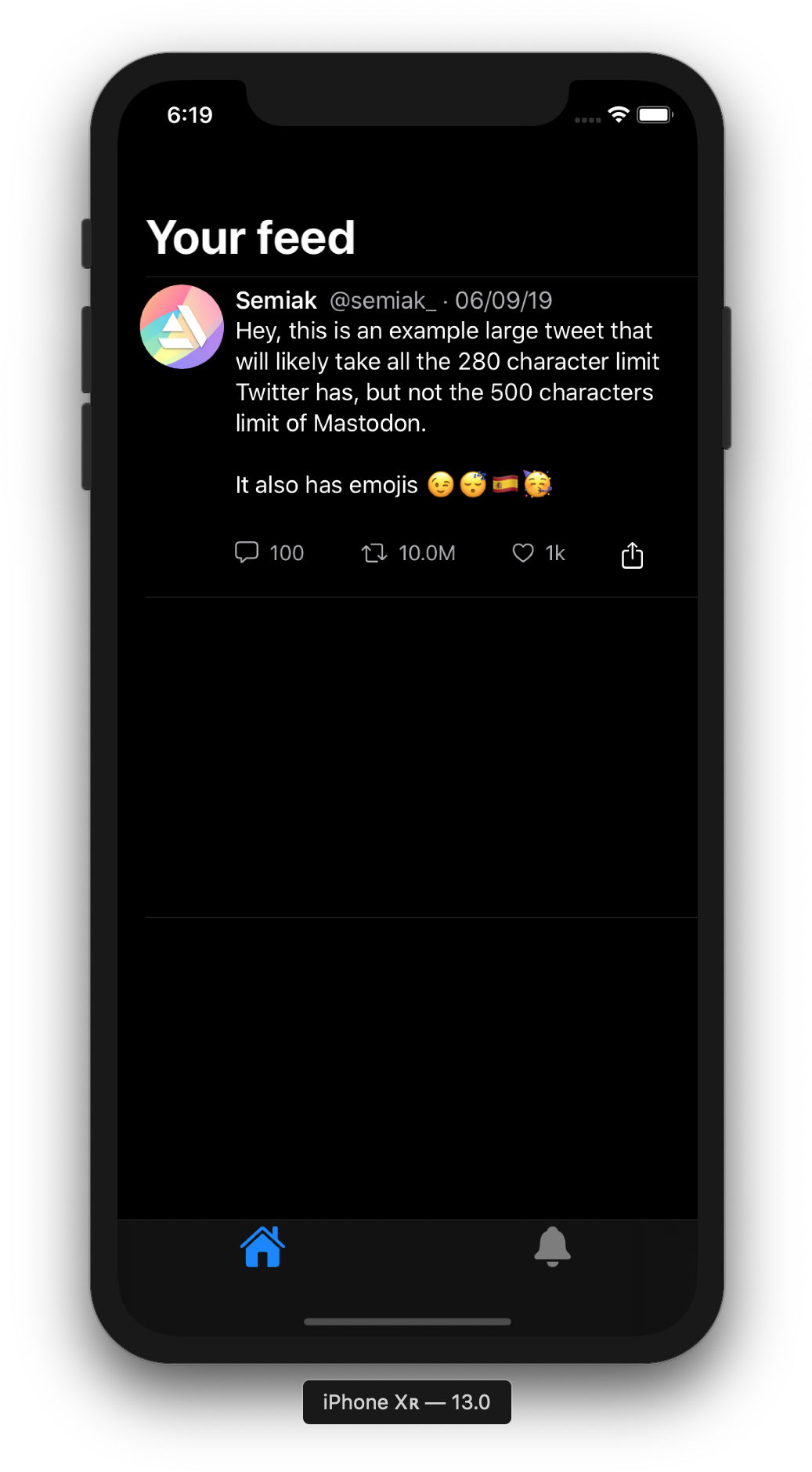Open the reply icon under Semiak's tweet

click(x=247, y=552)
